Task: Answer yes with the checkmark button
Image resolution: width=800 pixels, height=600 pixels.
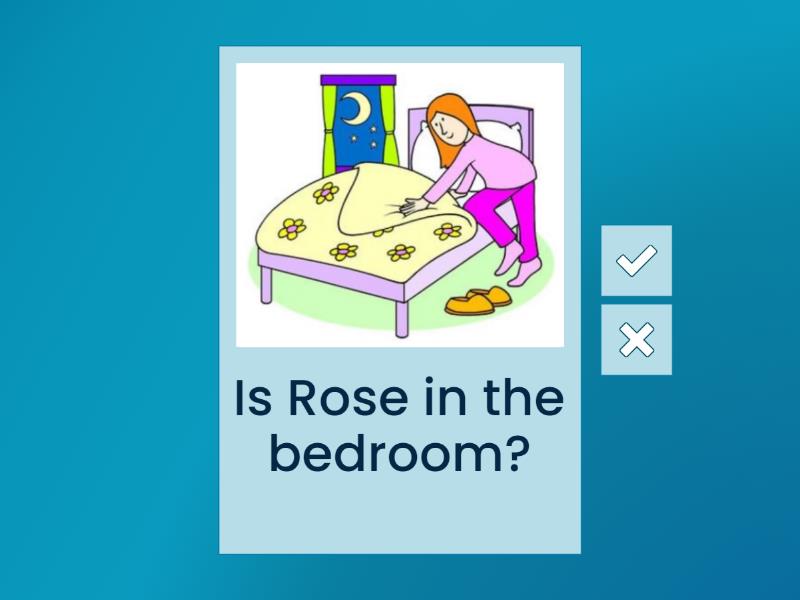Action: pos(636,261)
